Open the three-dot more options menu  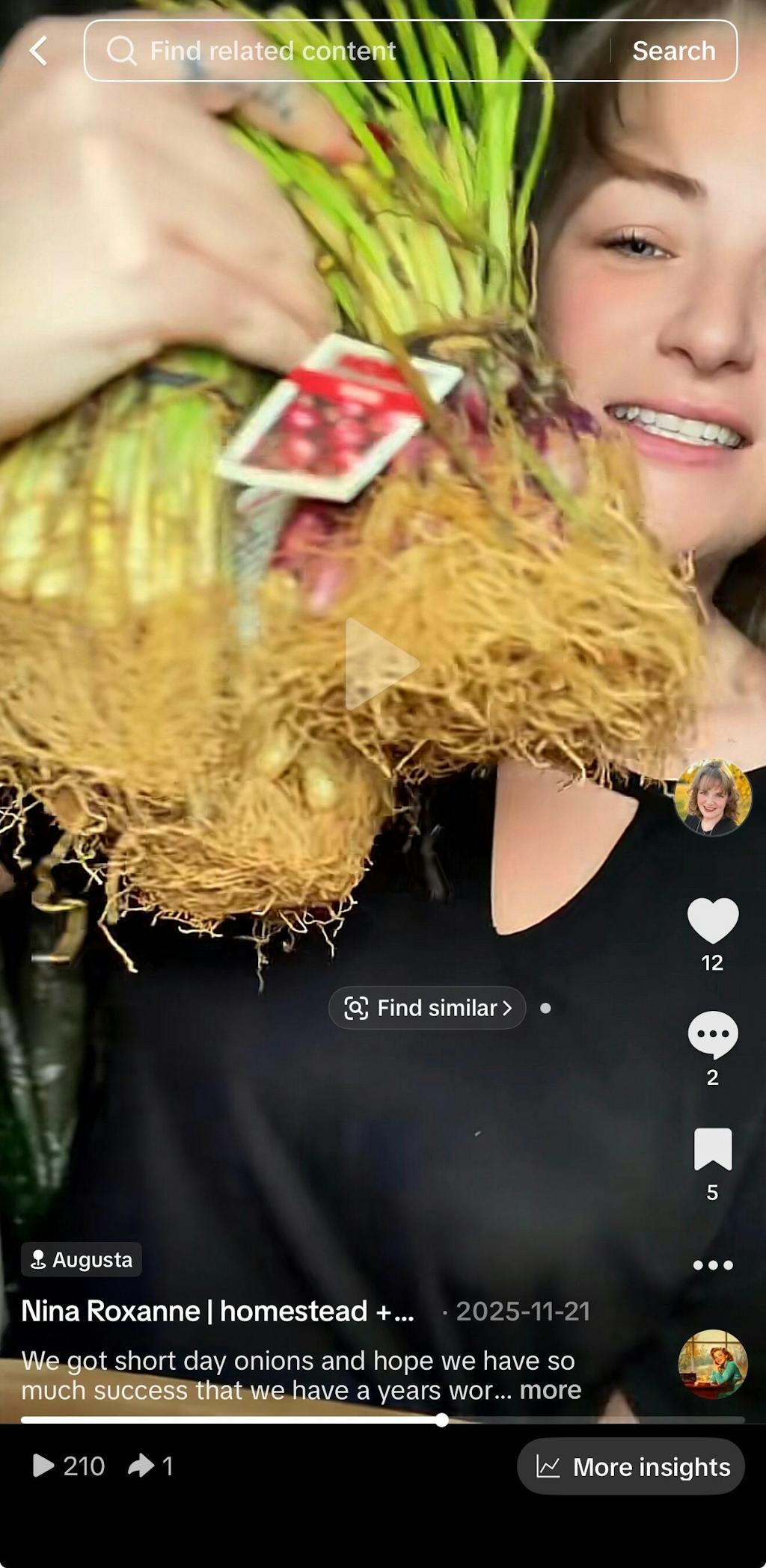click(713, 1265)
